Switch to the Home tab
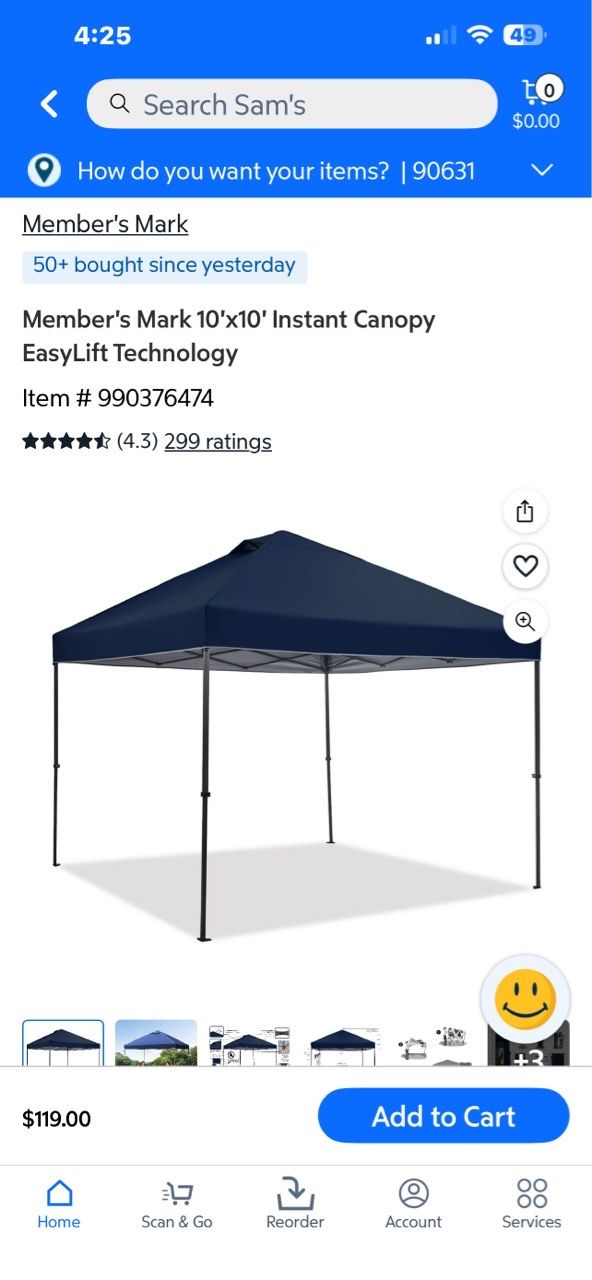The width and height of the screenshot is (592, 1280). tap(60, 1203)
